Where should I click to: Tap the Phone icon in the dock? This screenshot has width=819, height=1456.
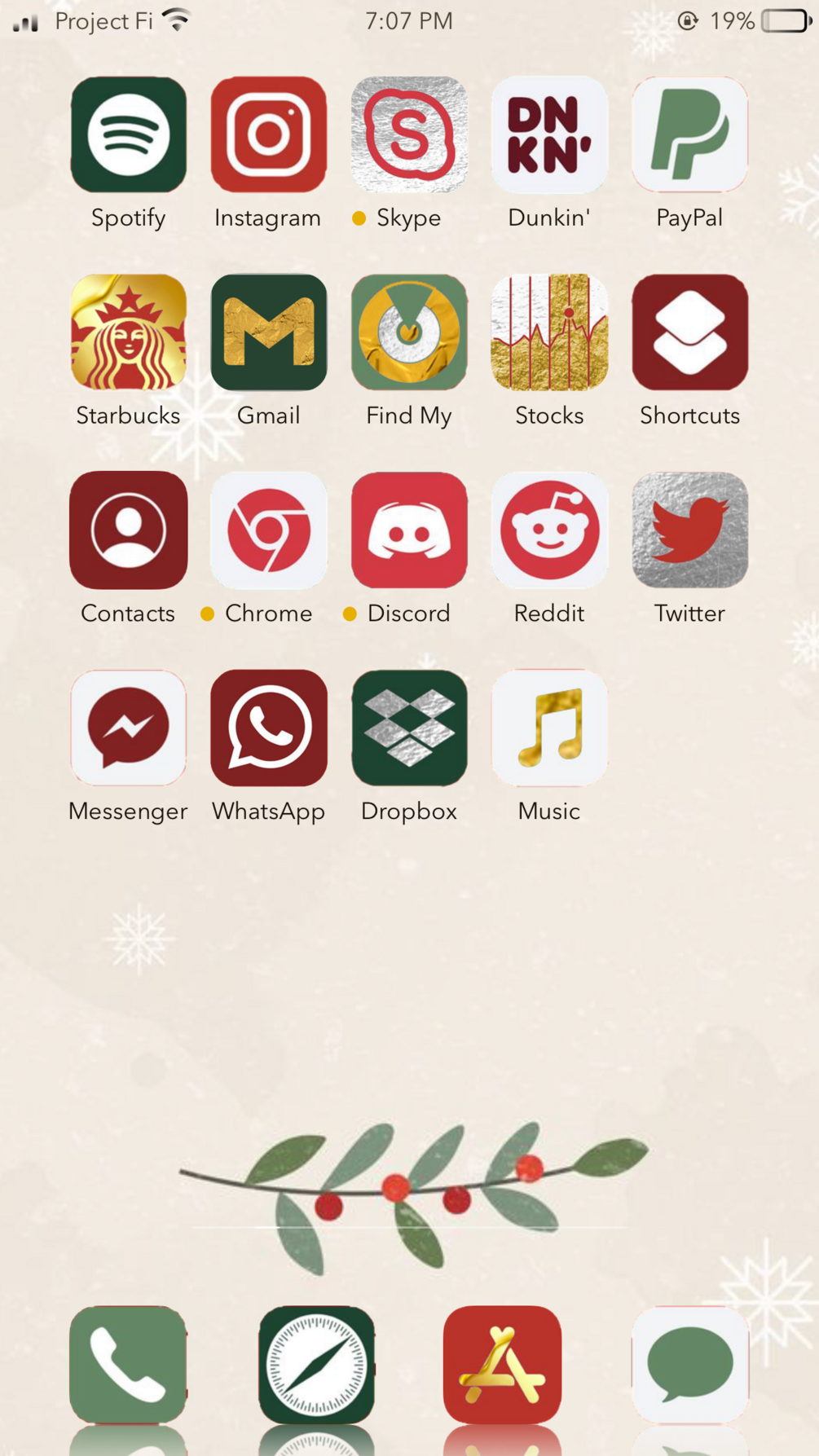[128, 1365]
